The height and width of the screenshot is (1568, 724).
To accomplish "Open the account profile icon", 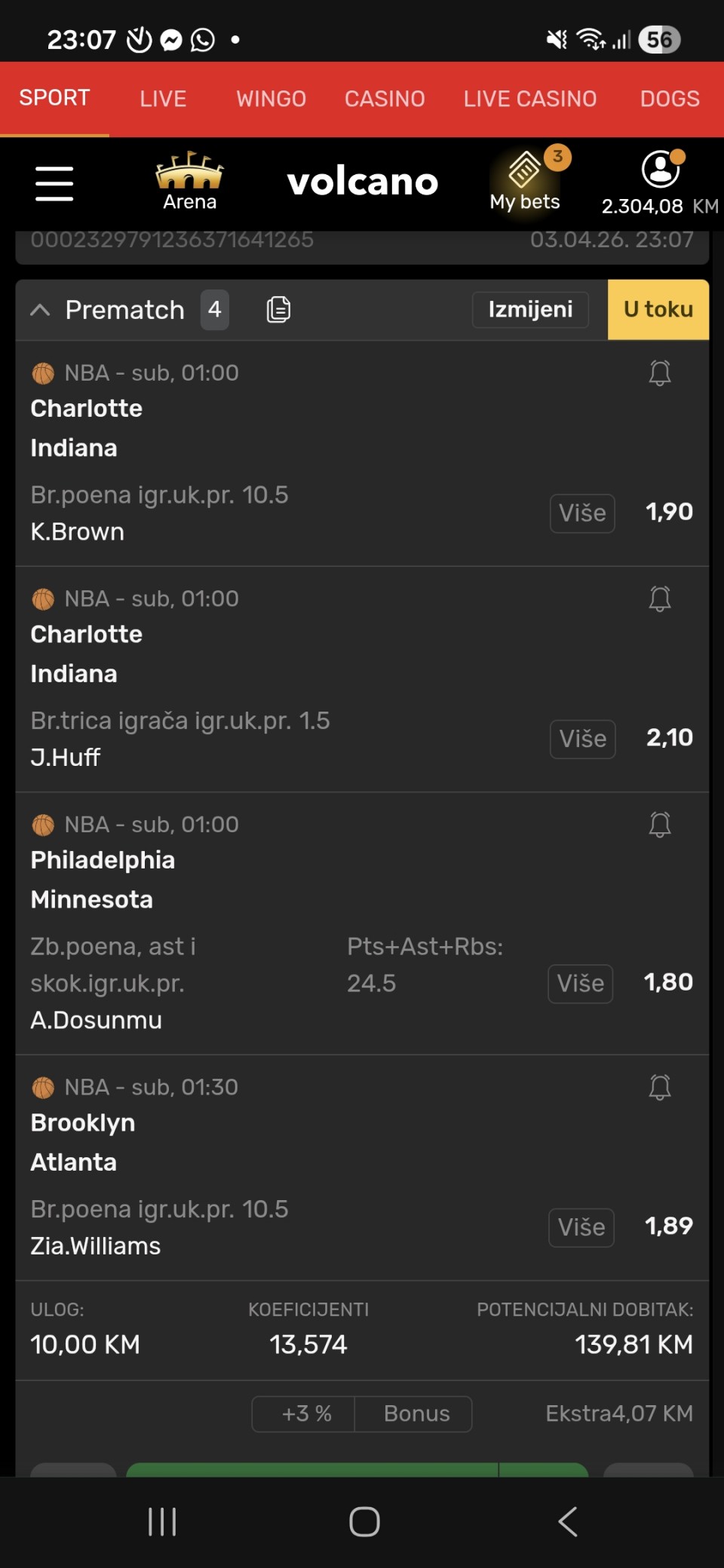I will point(660,169).
